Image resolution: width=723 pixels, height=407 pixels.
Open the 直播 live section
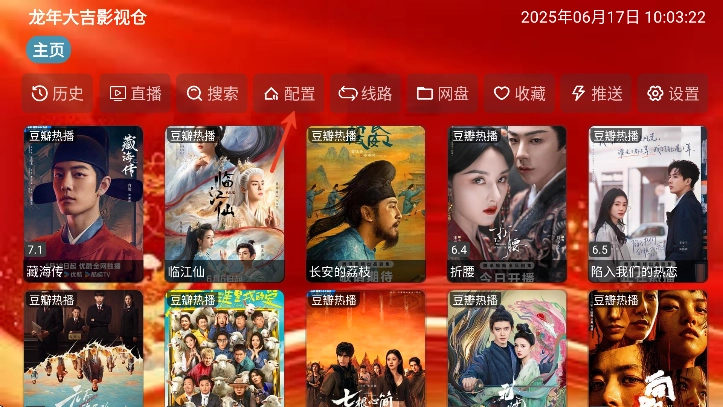(134, 94)
